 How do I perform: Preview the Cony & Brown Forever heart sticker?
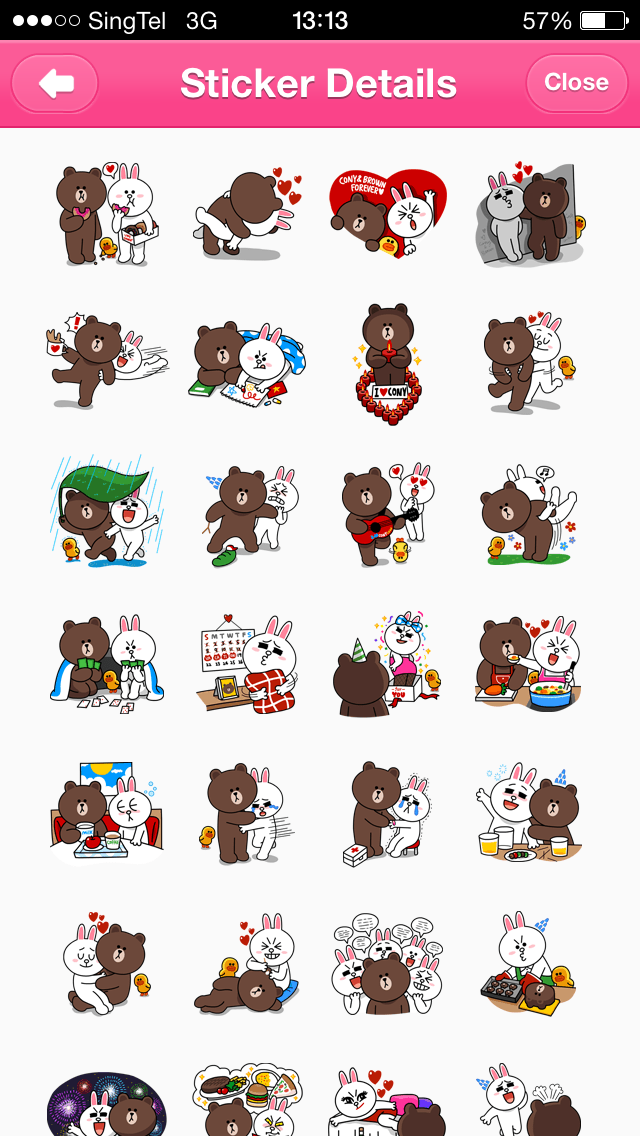pos(387,214)
